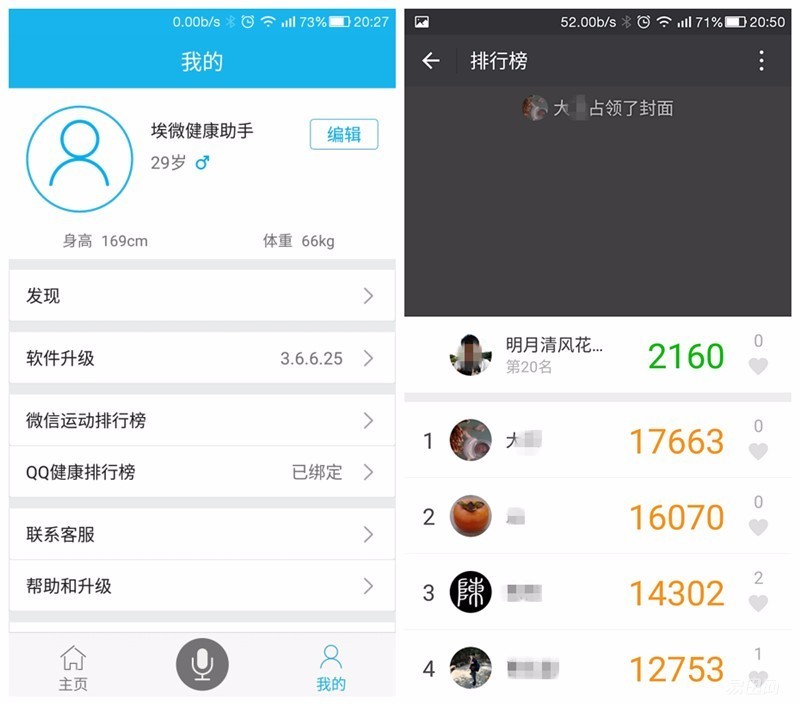Like the 17663 steps entry
The image size is (800, 705).
coord(758,451)
